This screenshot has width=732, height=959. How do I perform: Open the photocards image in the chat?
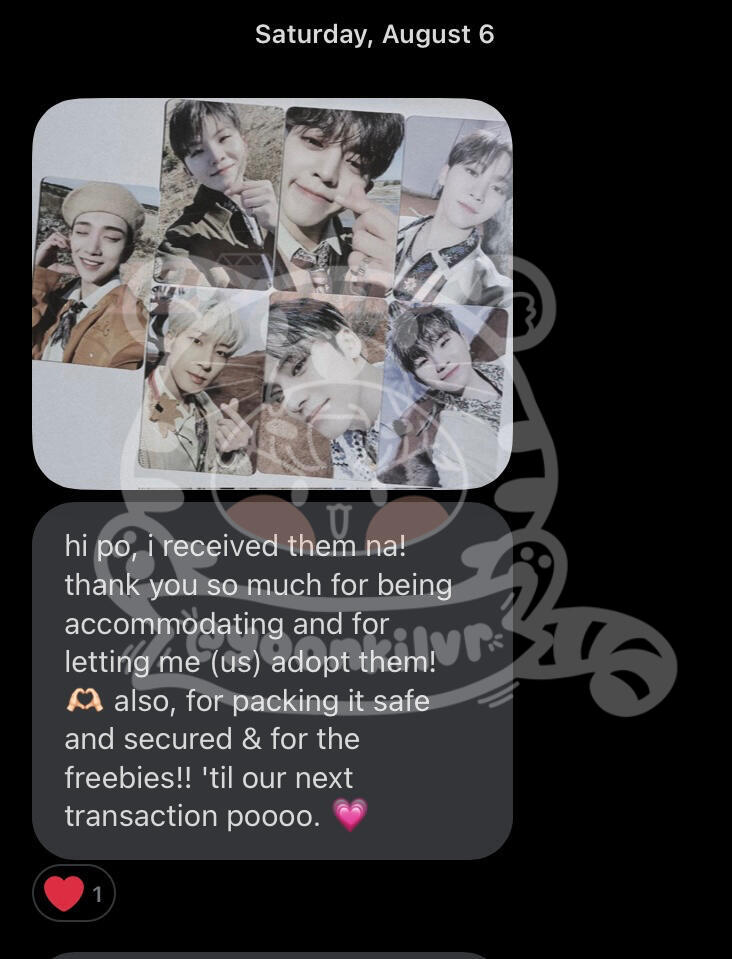[x=272, y=293]
